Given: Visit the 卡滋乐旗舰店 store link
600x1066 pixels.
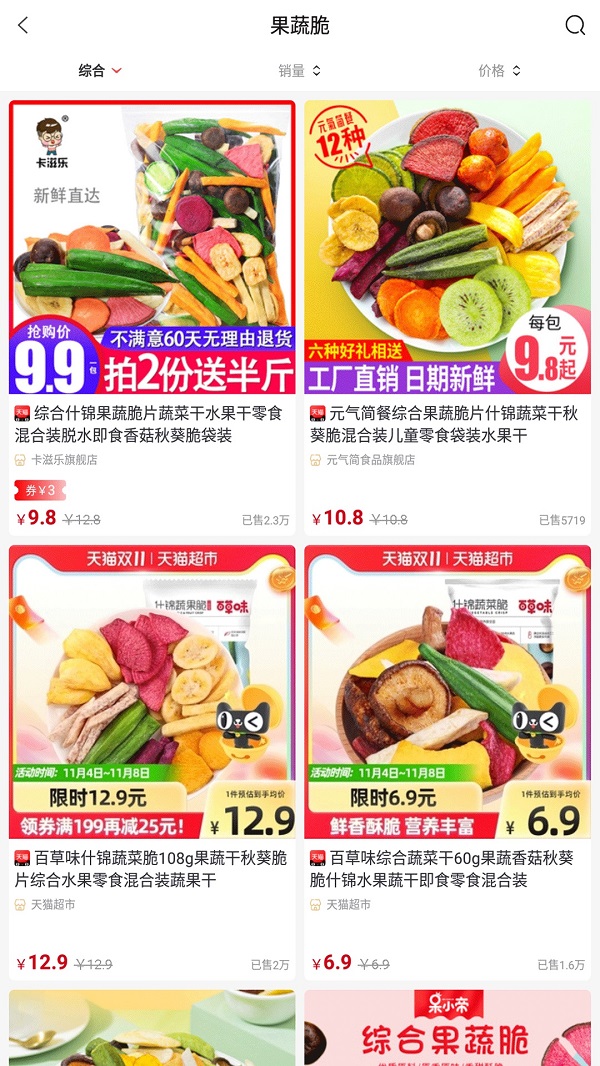Looking at the screenshot, I should pos(63,460).
